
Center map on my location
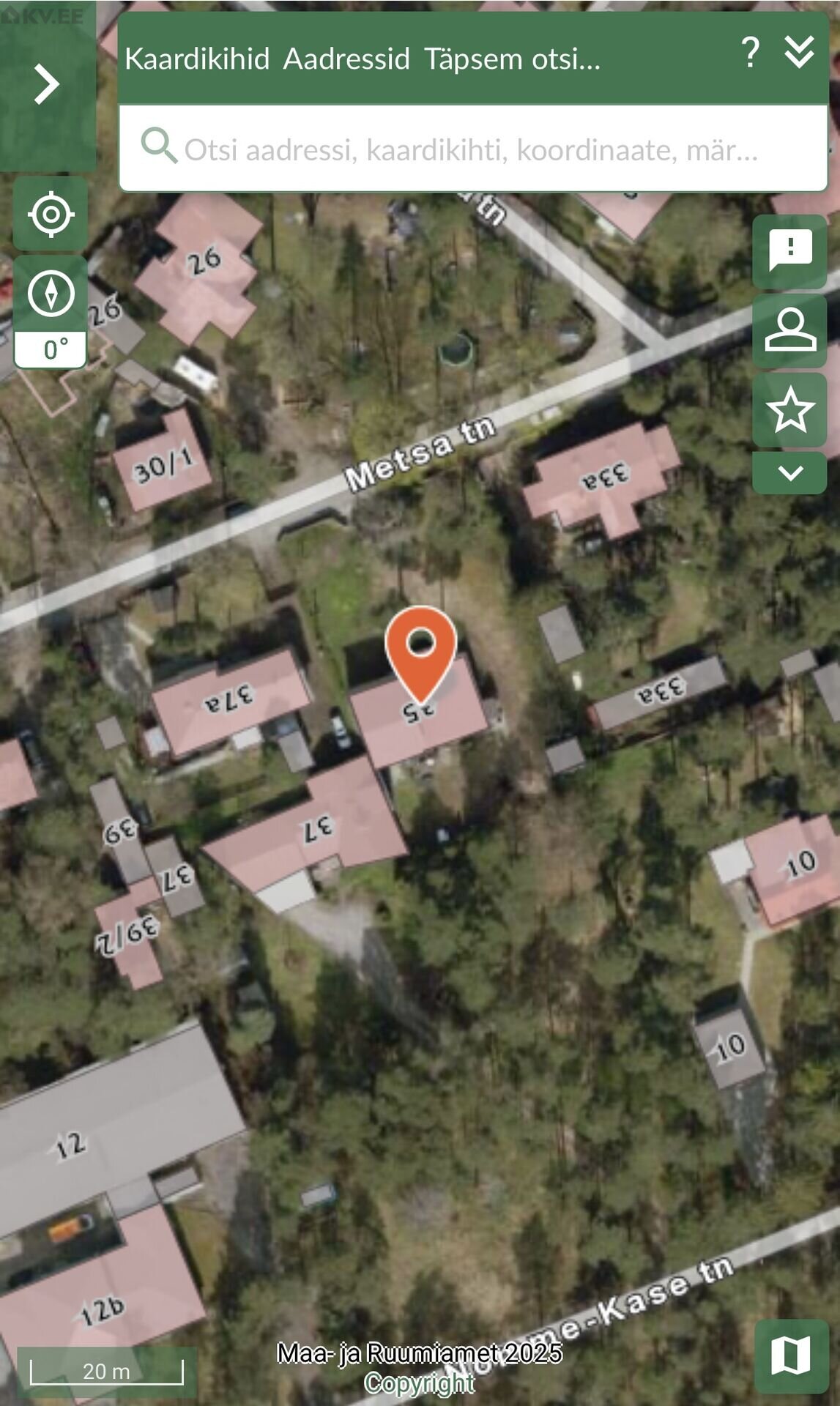51,215
